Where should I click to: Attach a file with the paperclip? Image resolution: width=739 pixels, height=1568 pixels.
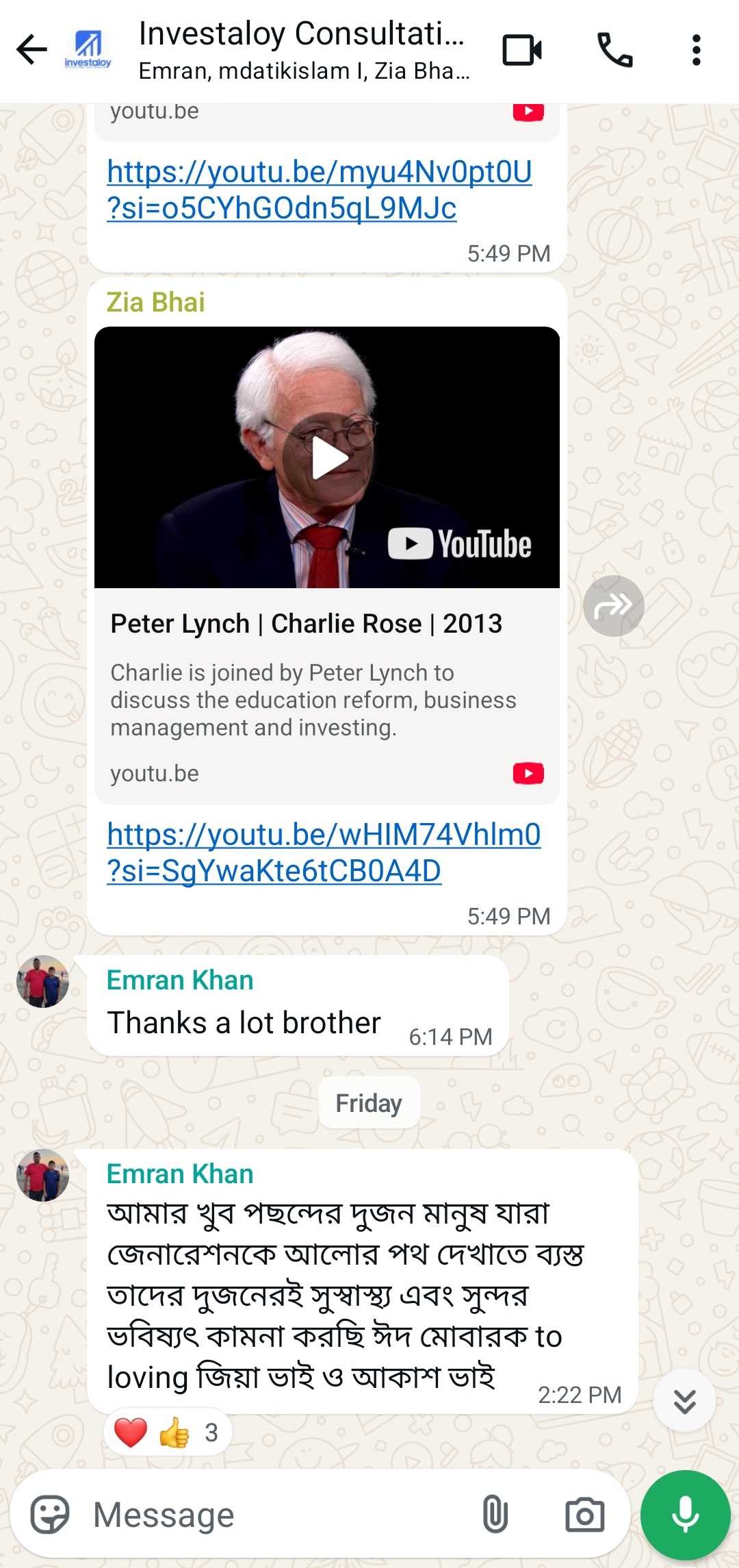pos(495,1515)
